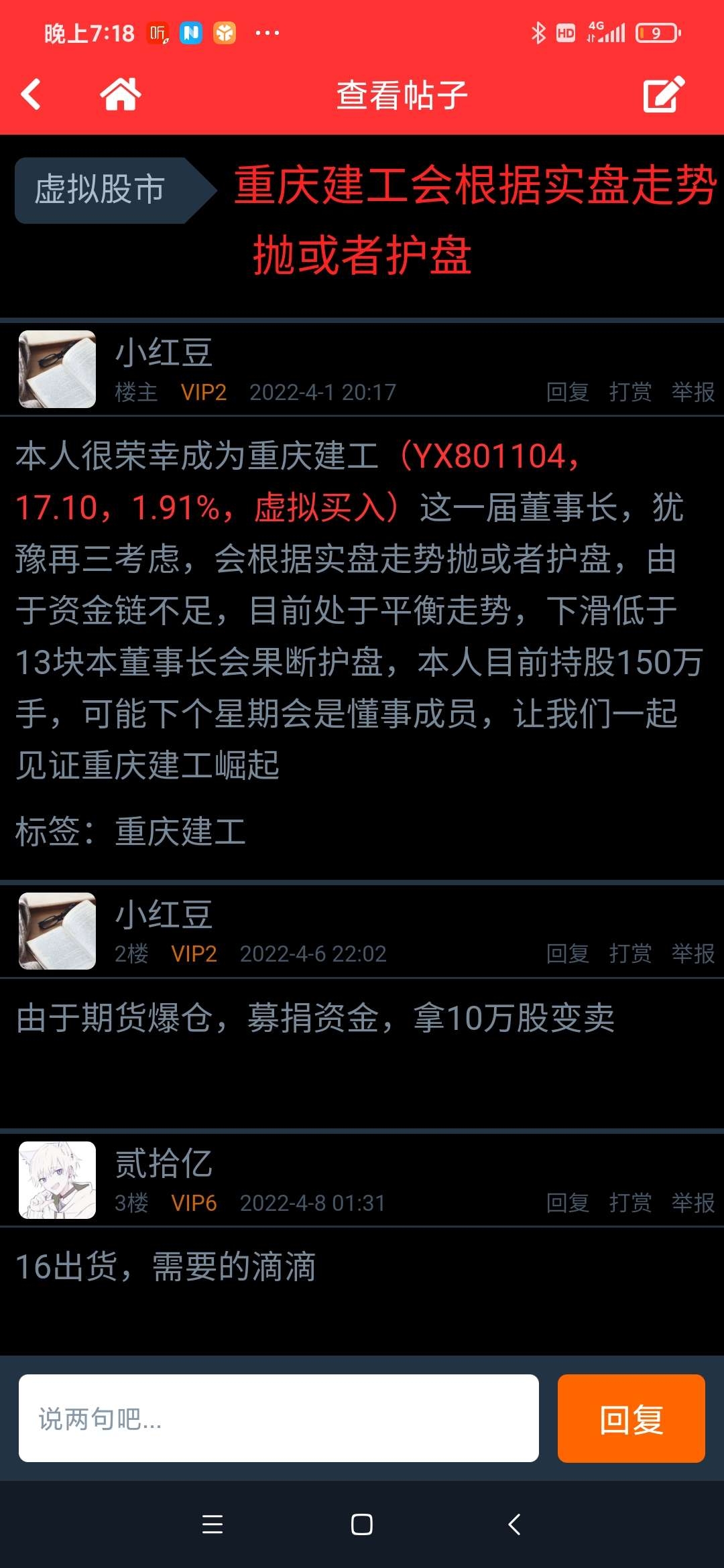This screenshot has height=1568, width=724.
Task: Open 小红豆's avatar on the 楼主 post
Action: (57, 369)
